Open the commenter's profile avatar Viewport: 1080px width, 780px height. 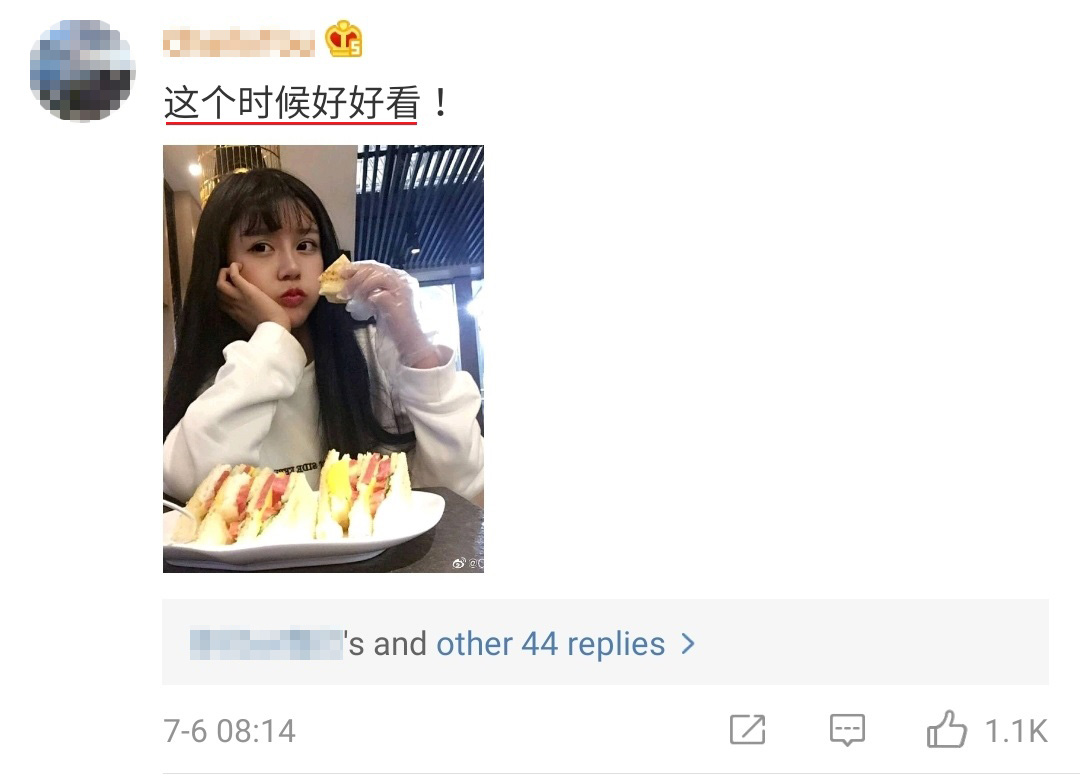click(81, 69)
